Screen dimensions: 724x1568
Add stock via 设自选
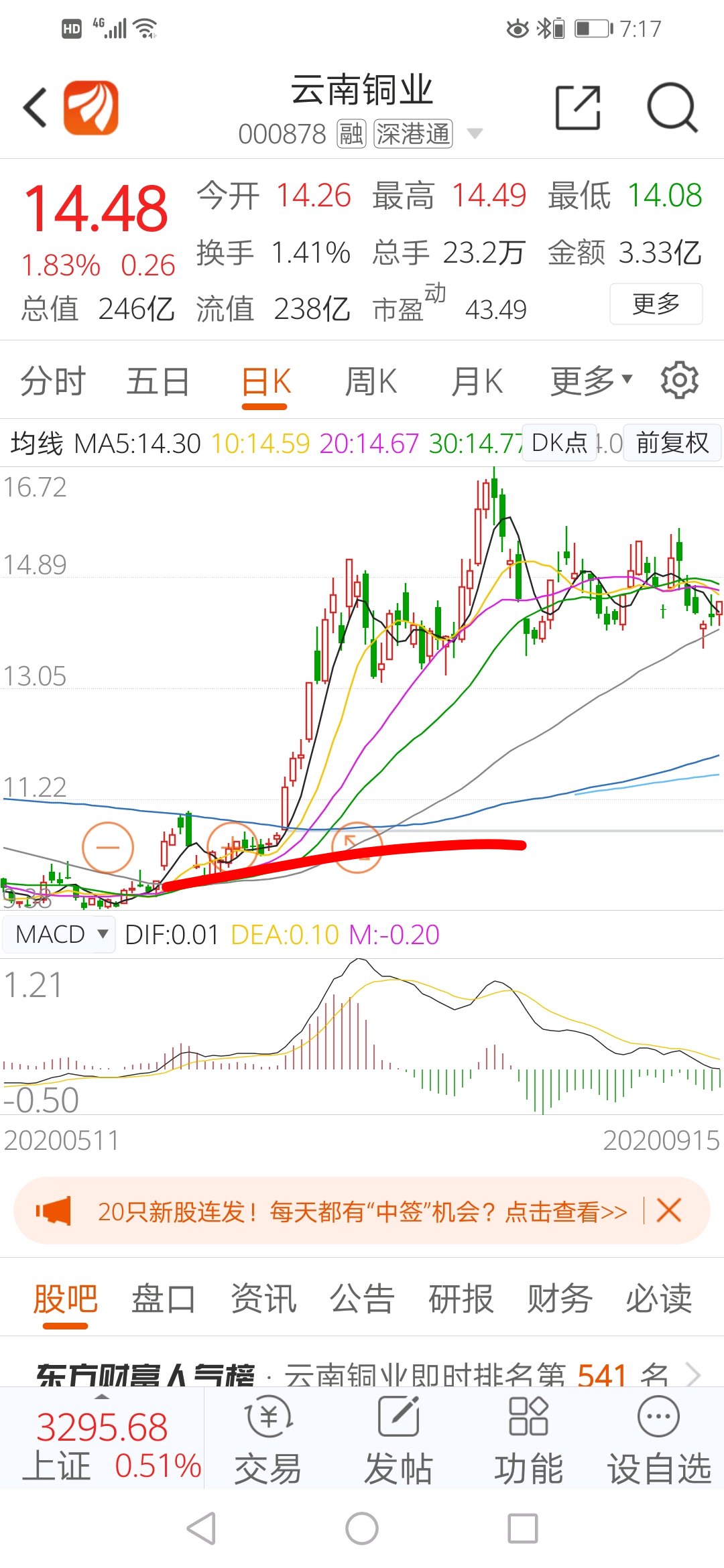[x=658, y=1440]
